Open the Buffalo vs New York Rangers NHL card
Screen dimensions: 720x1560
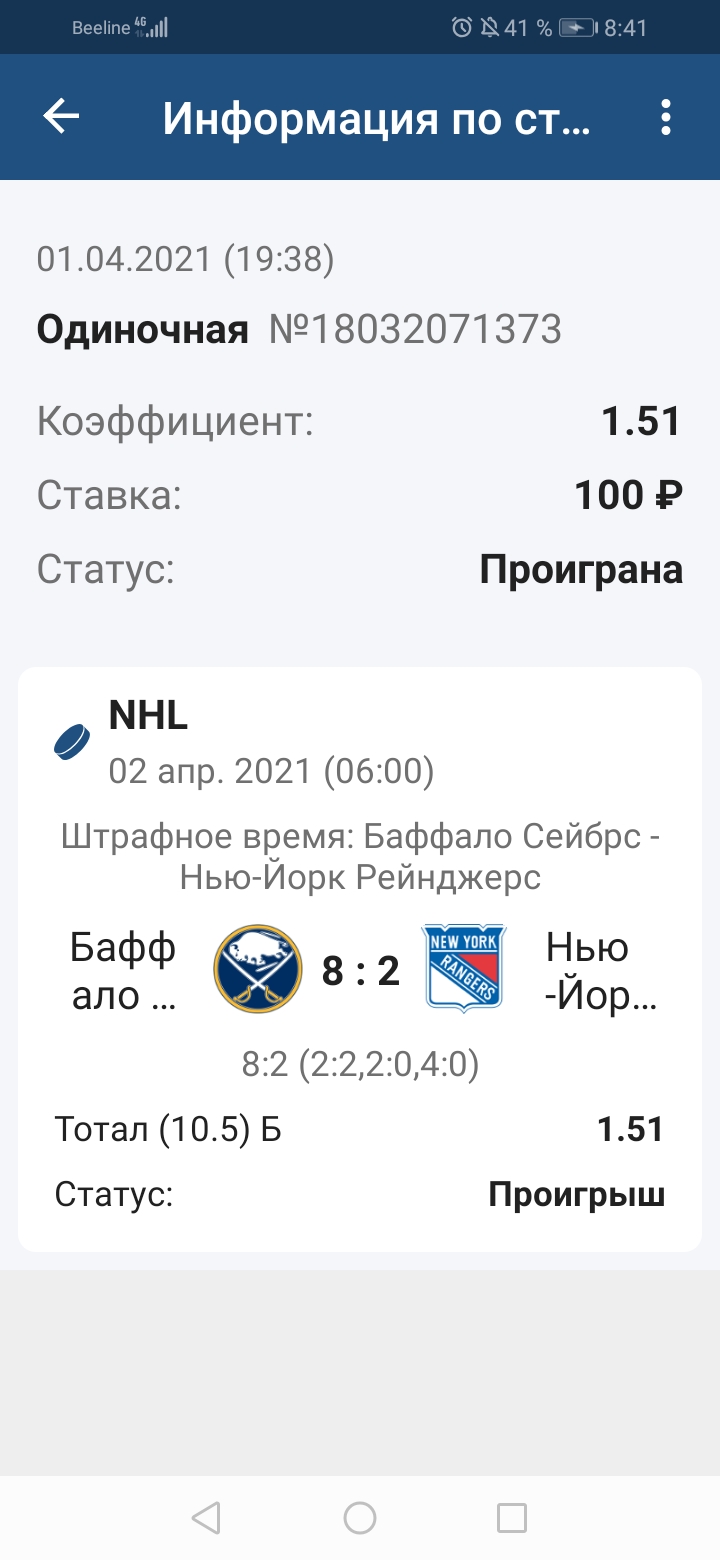click(360, 959)
